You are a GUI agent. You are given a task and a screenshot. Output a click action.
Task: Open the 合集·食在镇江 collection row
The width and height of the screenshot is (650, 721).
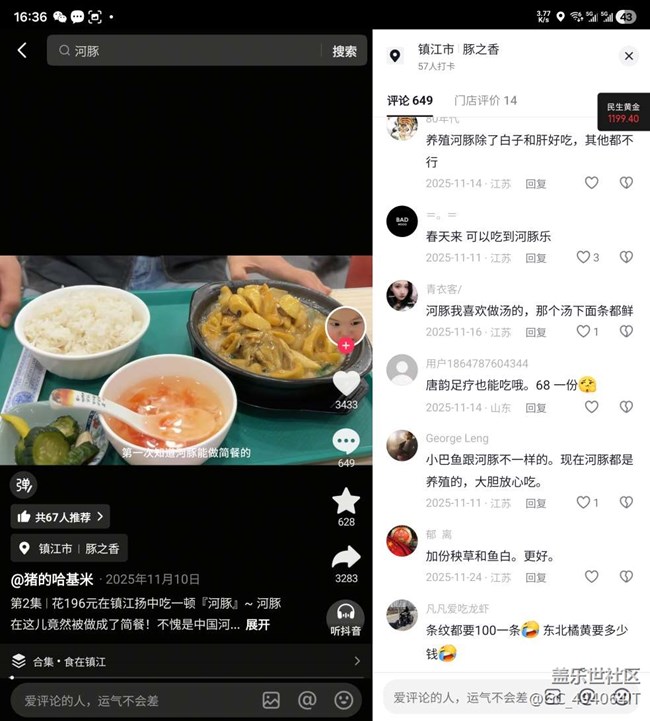click(185, 661)
